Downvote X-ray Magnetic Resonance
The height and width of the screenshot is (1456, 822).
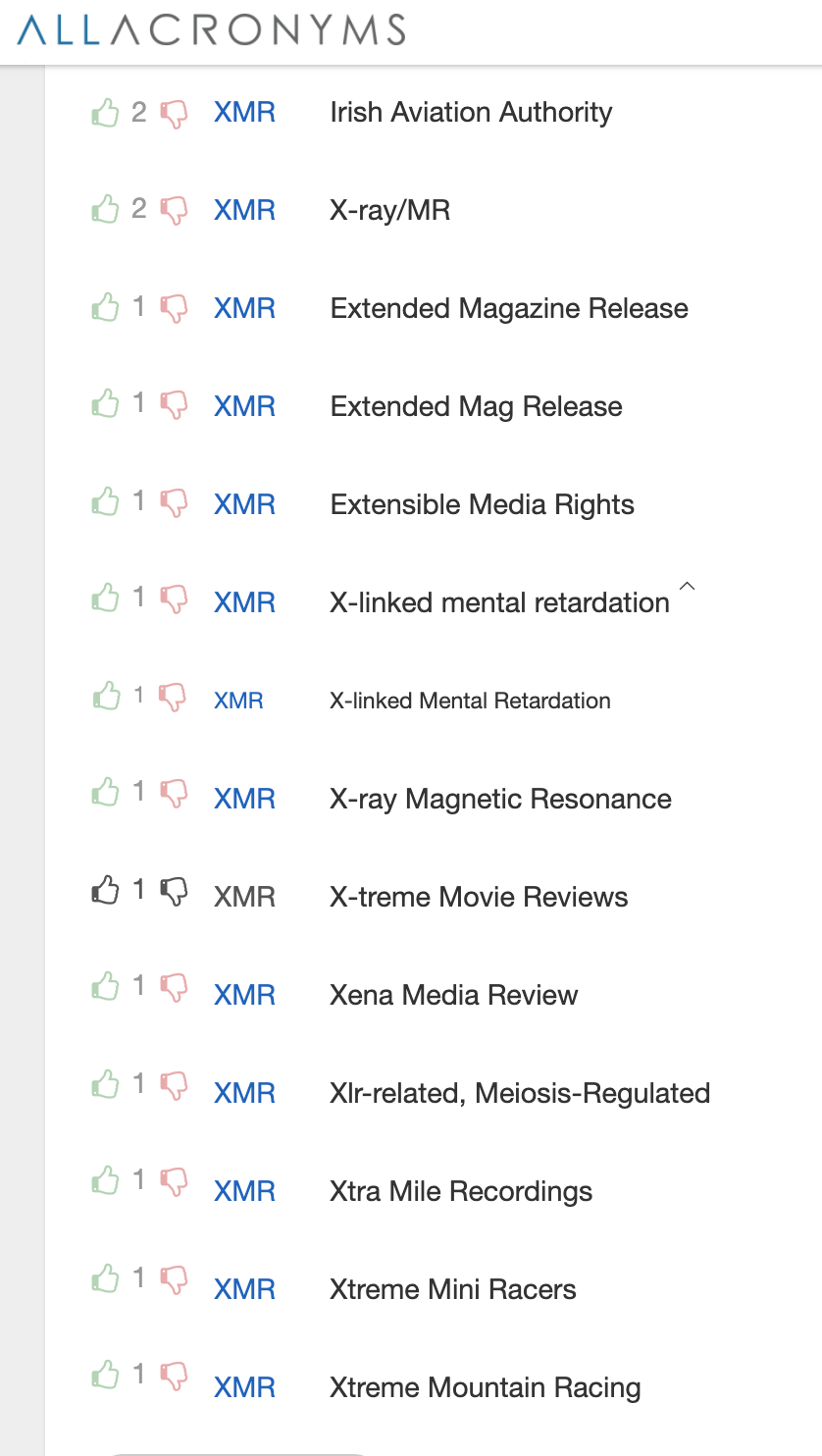[174, 795]
